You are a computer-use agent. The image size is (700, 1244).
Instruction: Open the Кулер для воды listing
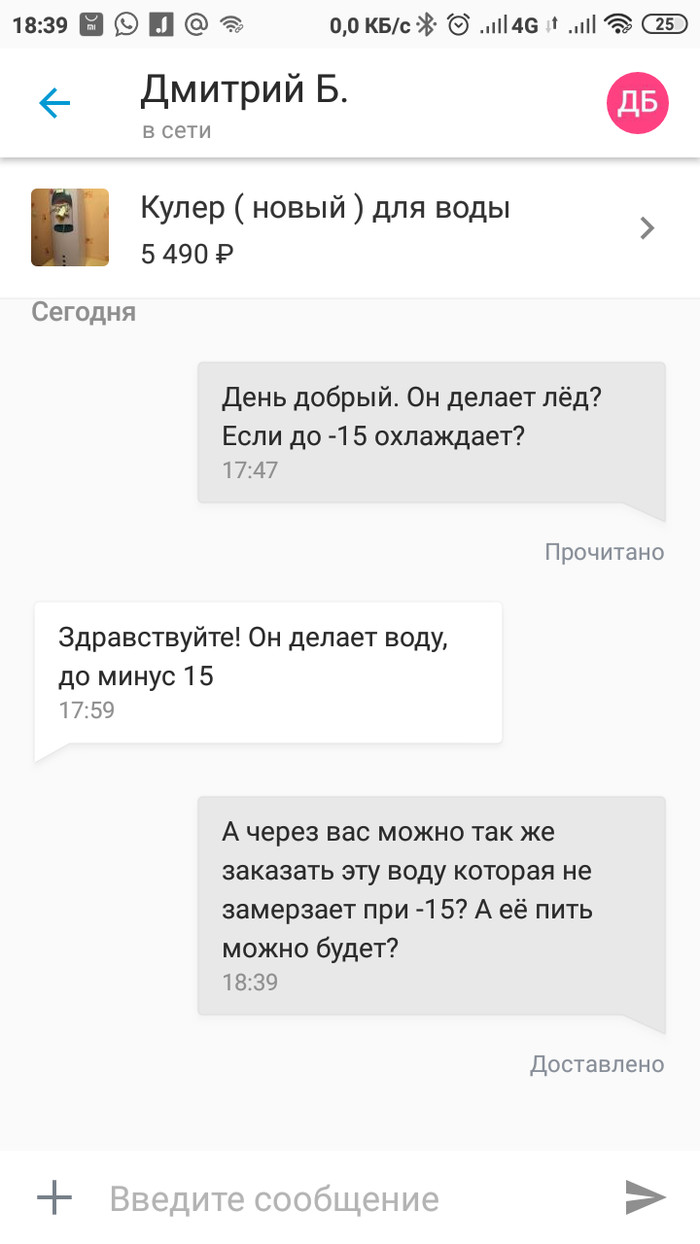coord(350,228)
